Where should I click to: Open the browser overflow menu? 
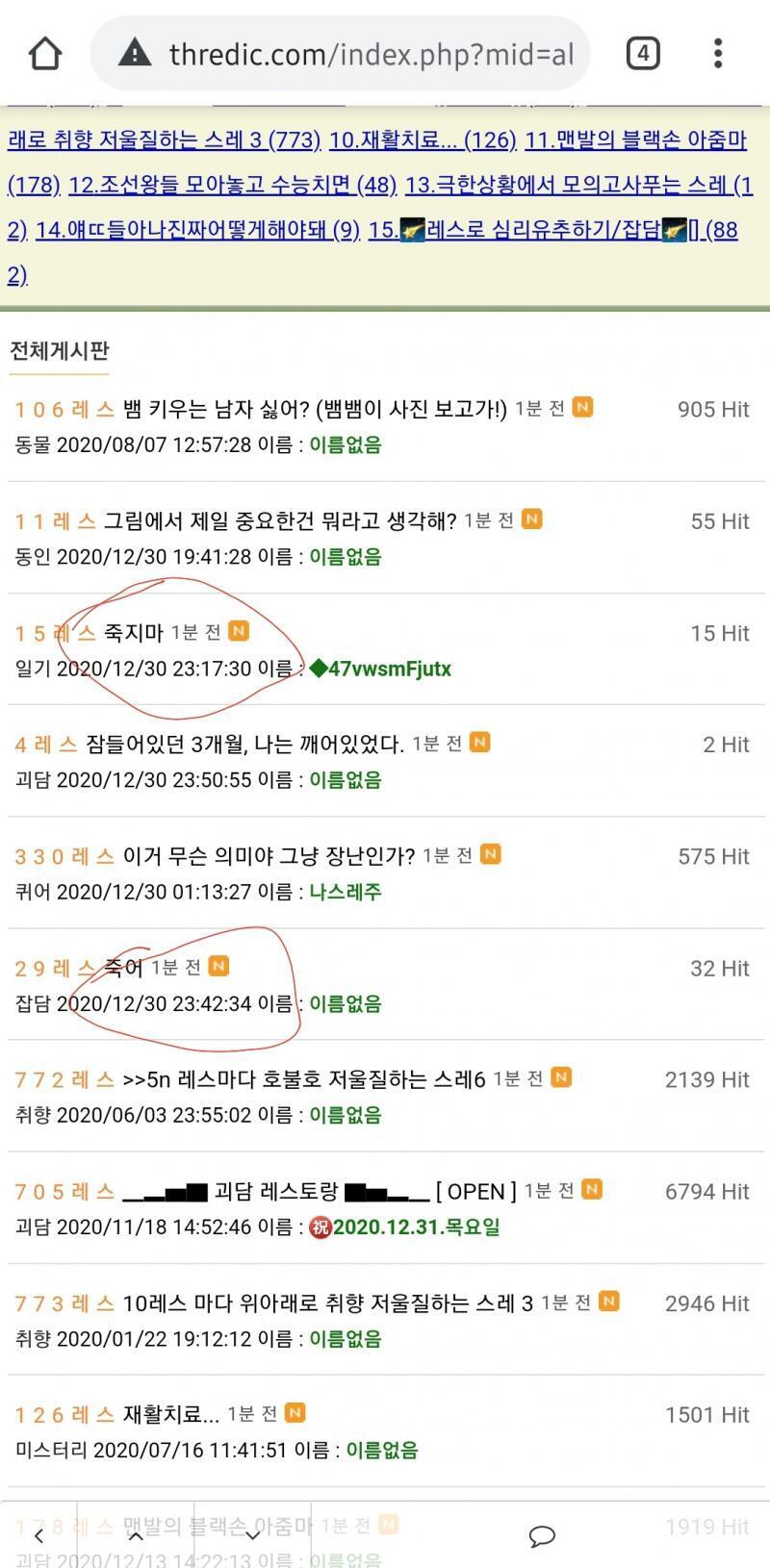click(718, 53)
